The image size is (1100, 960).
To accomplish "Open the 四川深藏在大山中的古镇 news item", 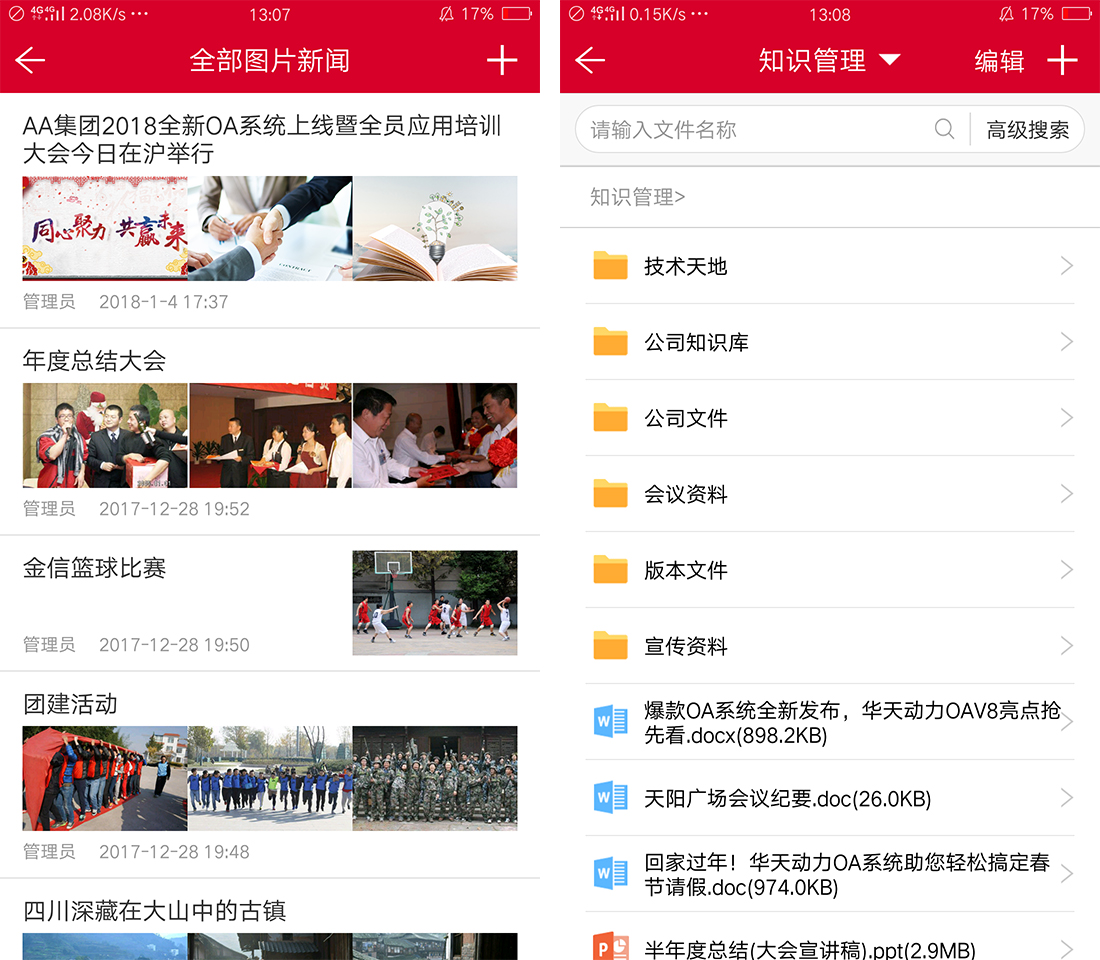I will click(154, 911).
